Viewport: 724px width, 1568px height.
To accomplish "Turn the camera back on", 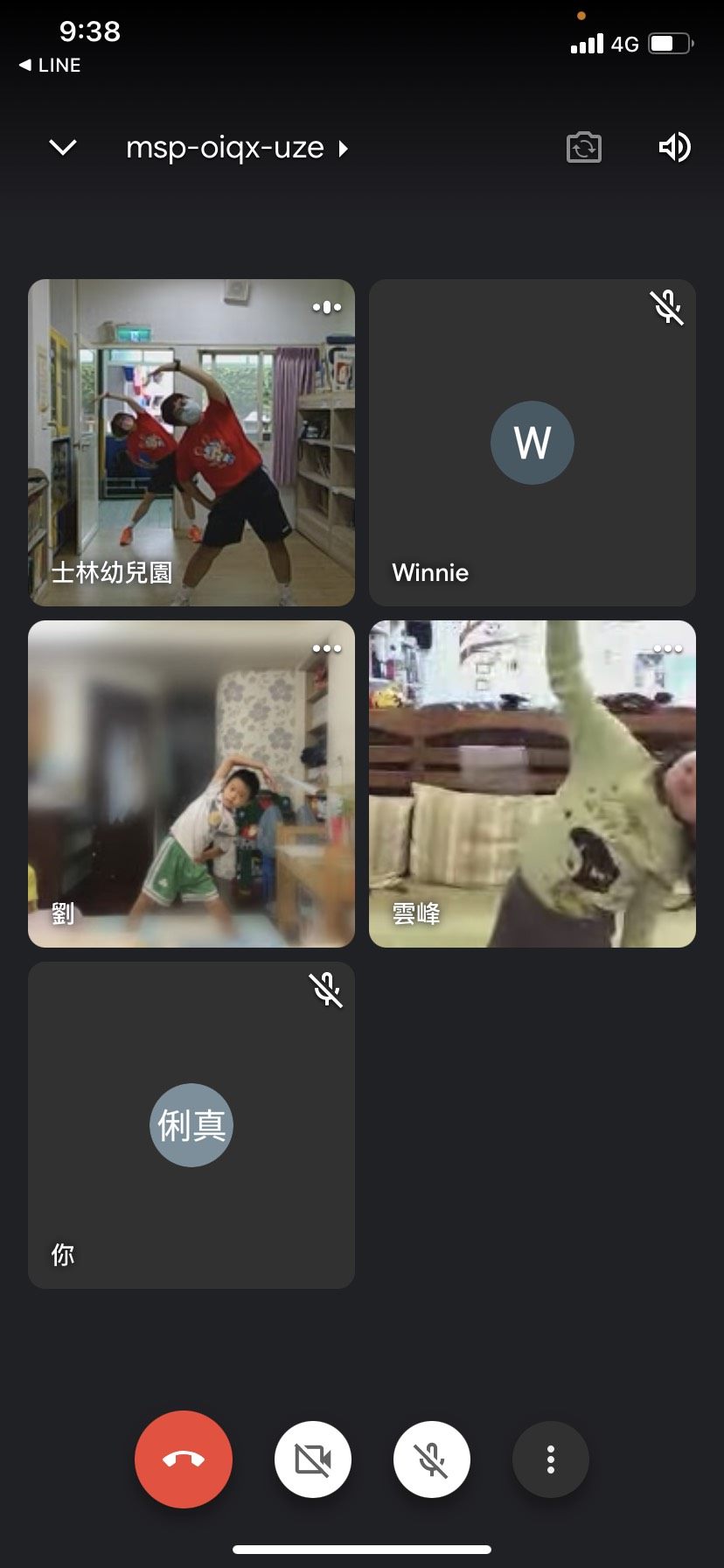I will coord(313,1459).
